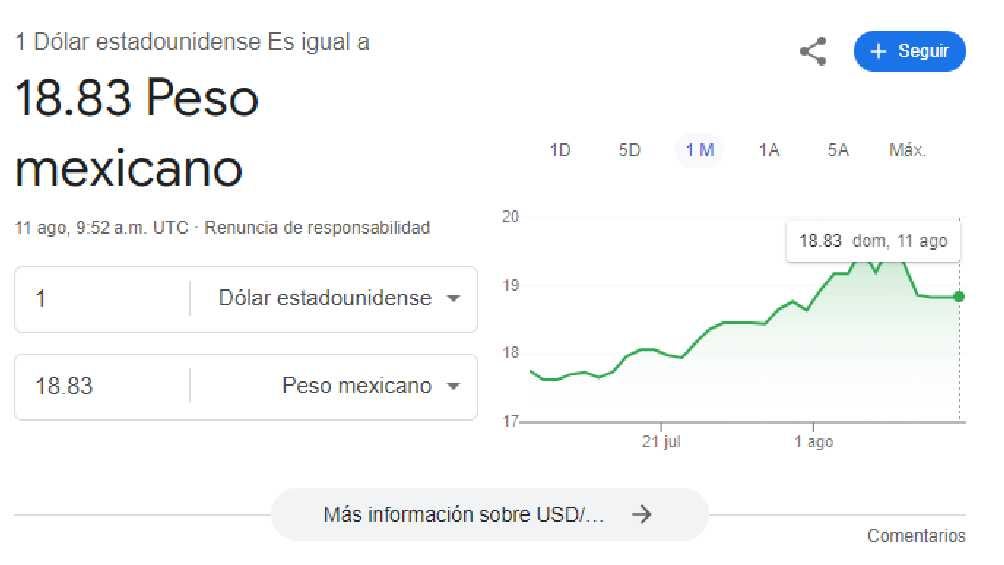Switch chart to 5A range

838,150
